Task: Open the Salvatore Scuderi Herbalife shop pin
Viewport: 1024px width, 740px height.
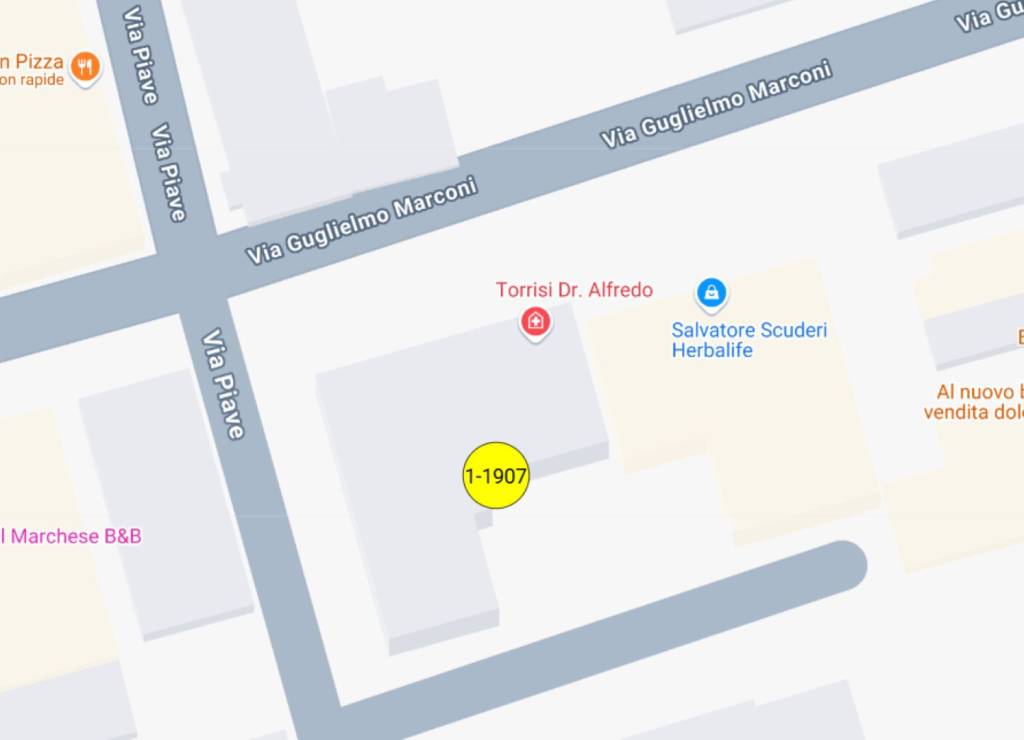Action: (x=711, y=293)
